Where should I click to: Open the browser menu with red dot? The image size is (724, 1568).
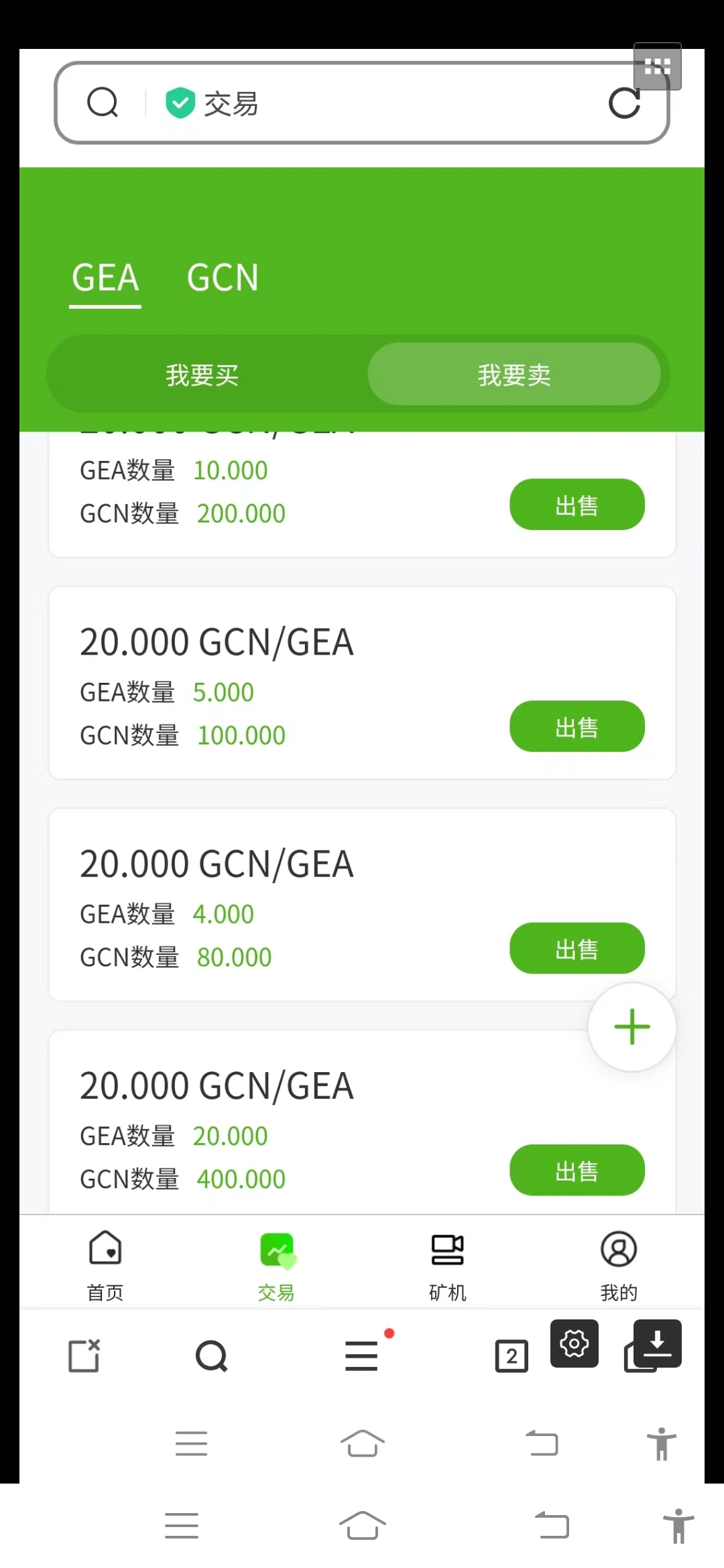pos(362,1356)
